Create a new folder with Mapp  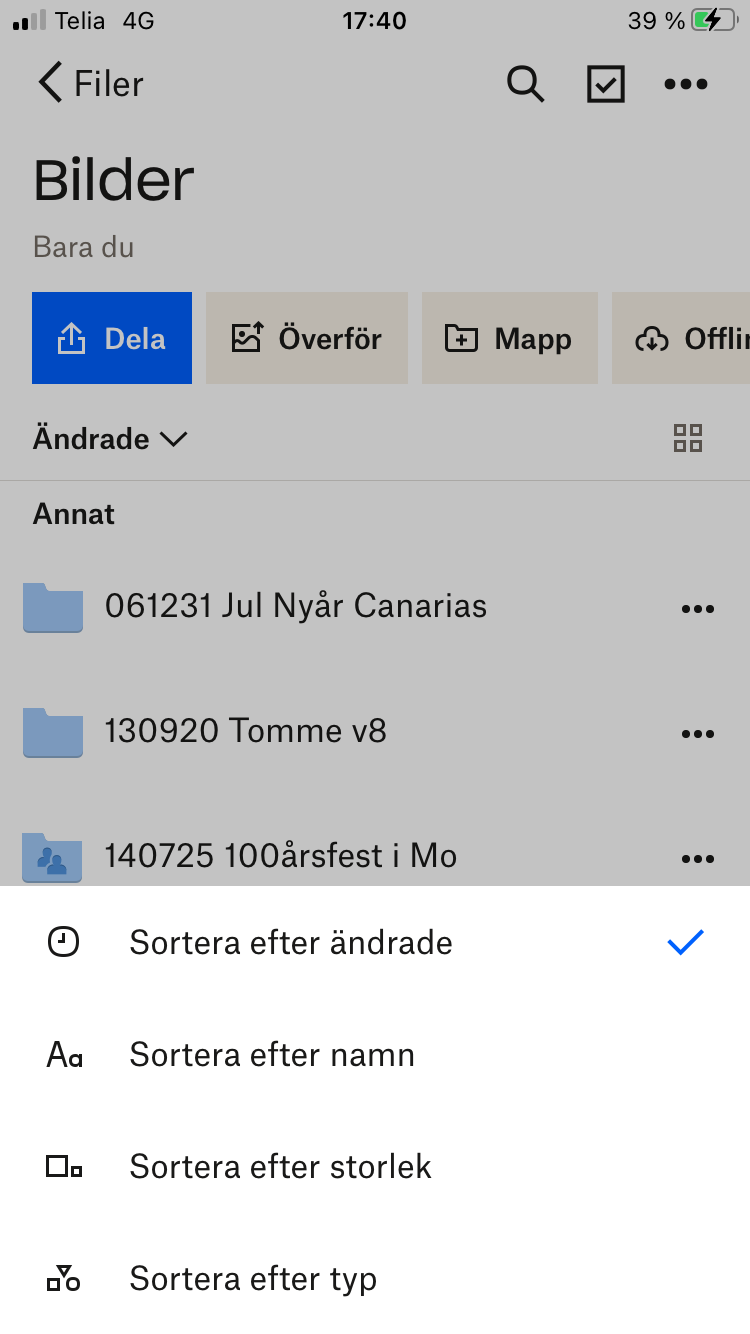509,339
